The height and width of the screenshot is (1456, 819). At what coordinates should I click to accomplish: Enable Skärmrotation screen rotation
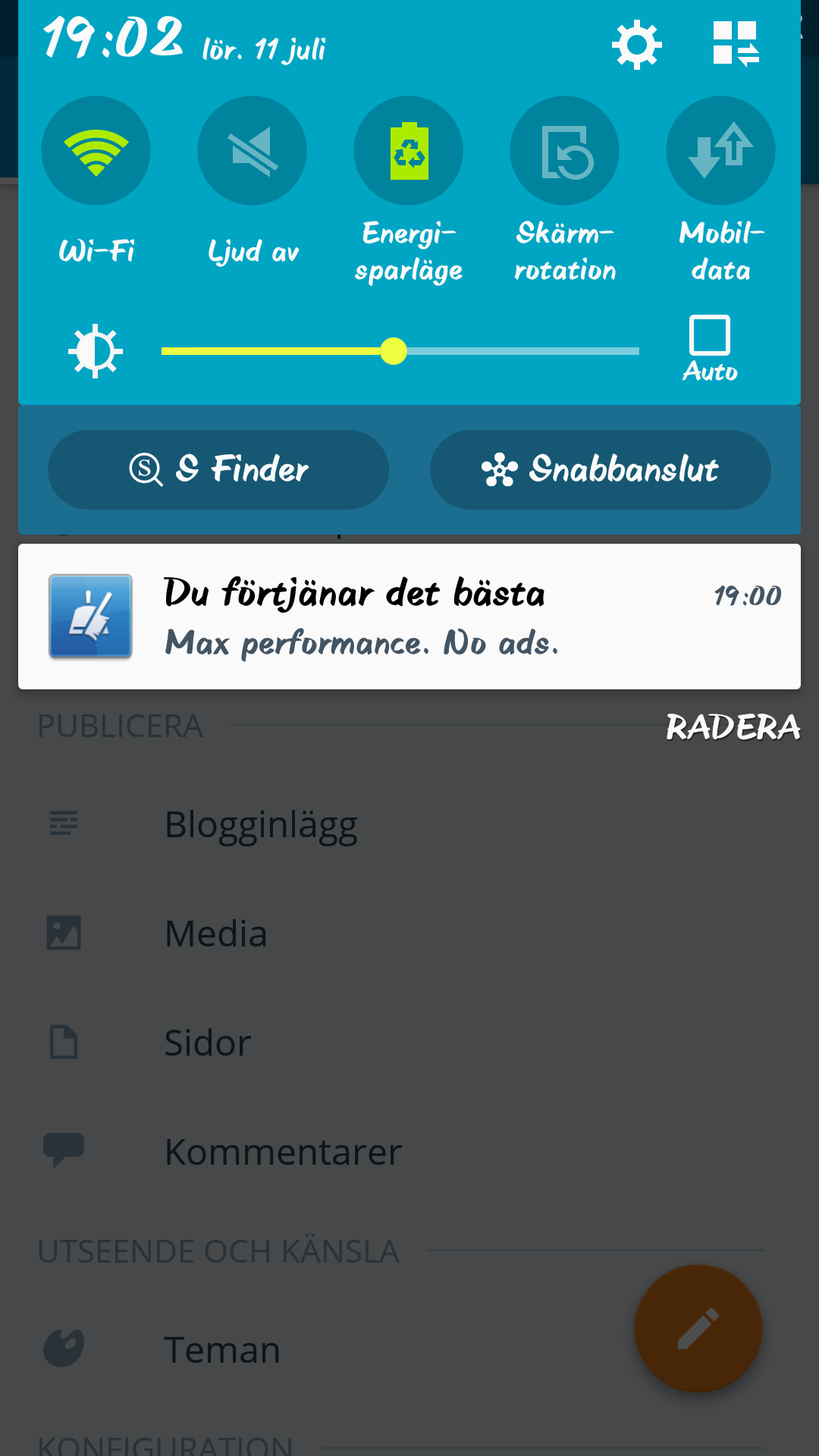[565, 151]
